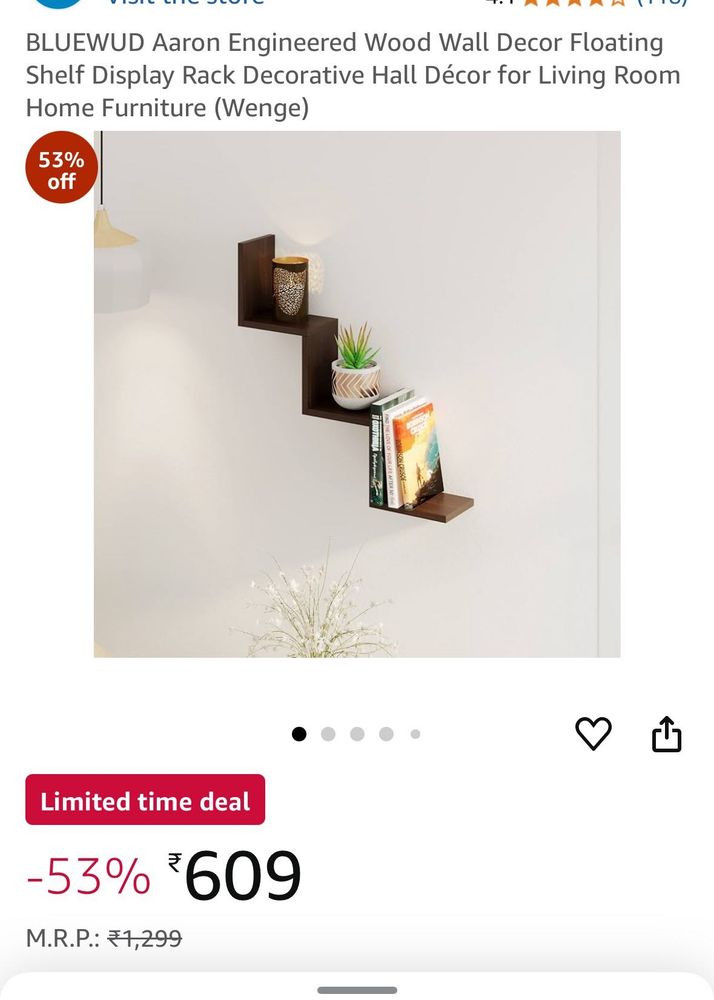Add product to wishlist with heart icon
The width and height of the screenshot is (714, 1000).
tap(593, 734)
